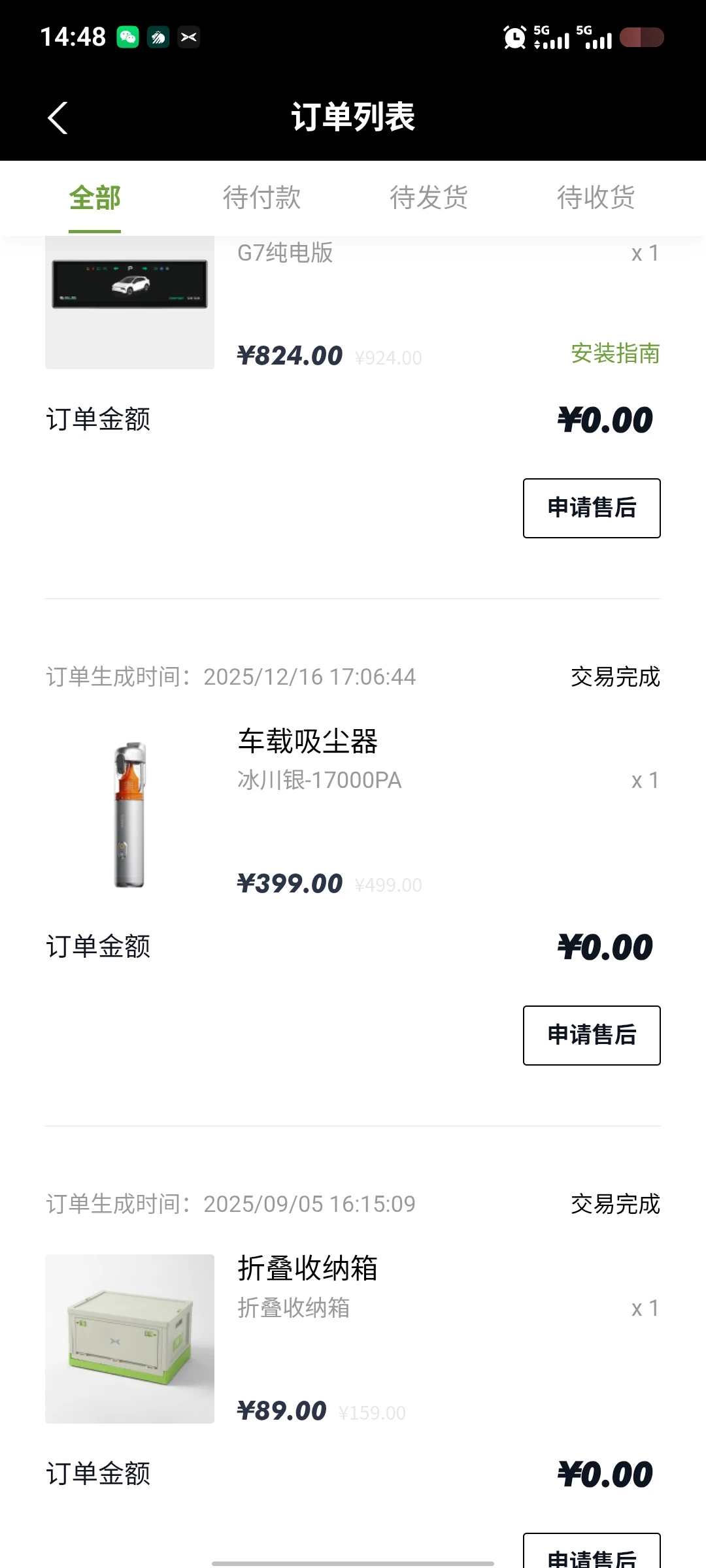The height and width of the screenshot is (1568, 706).
Task: Request 申请售后 for the 车载吸尘器 order
Action: click(592, 1036)
